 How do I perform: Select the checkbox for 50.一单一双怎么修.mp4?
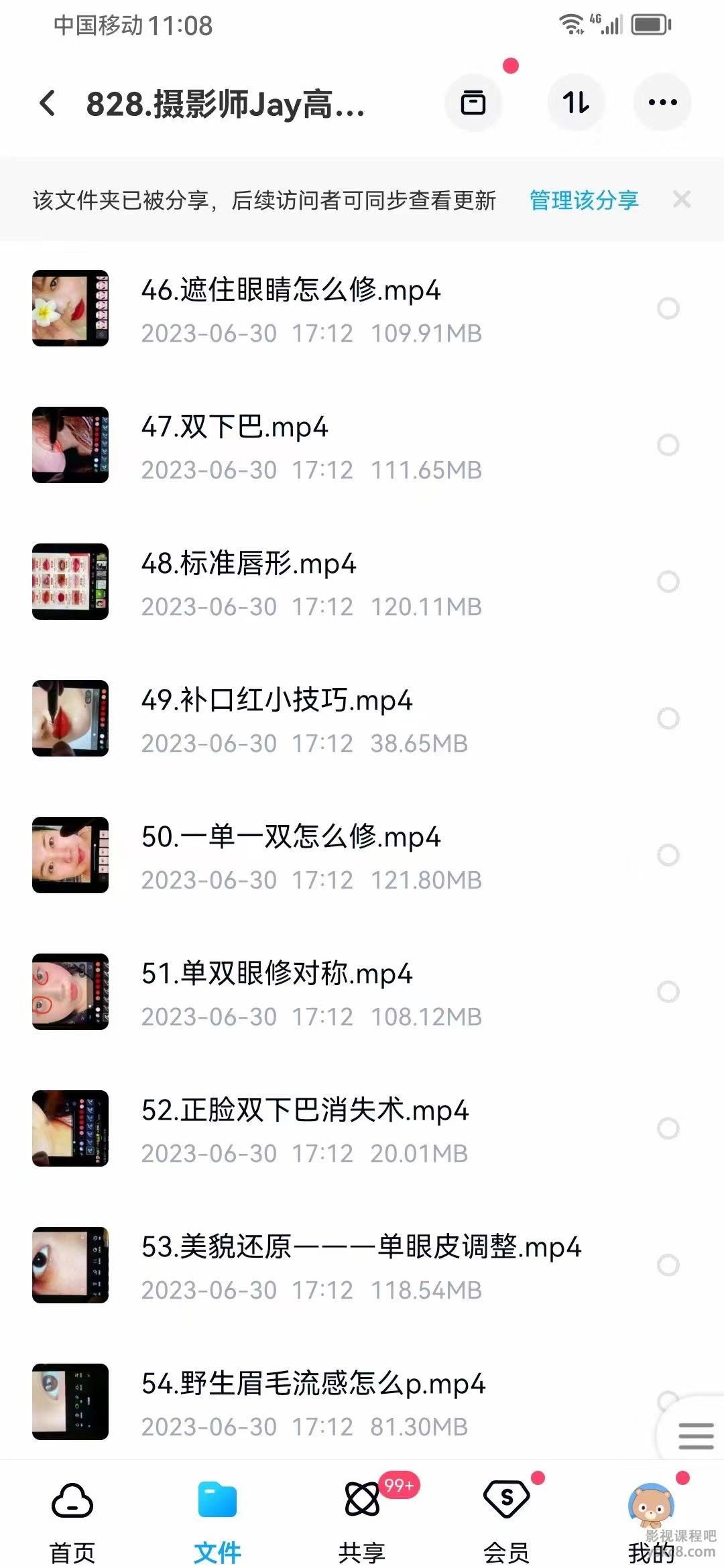[x=668, y=854]
